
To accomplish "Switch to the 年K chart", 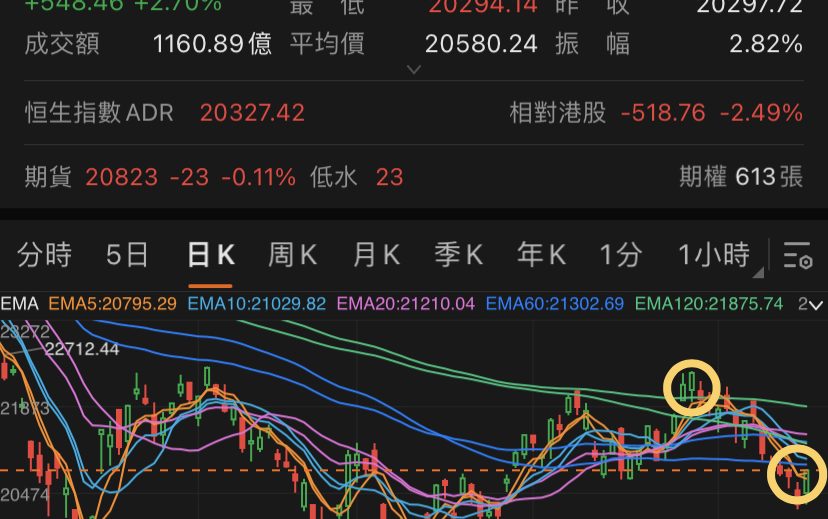I will pos(543,255).
